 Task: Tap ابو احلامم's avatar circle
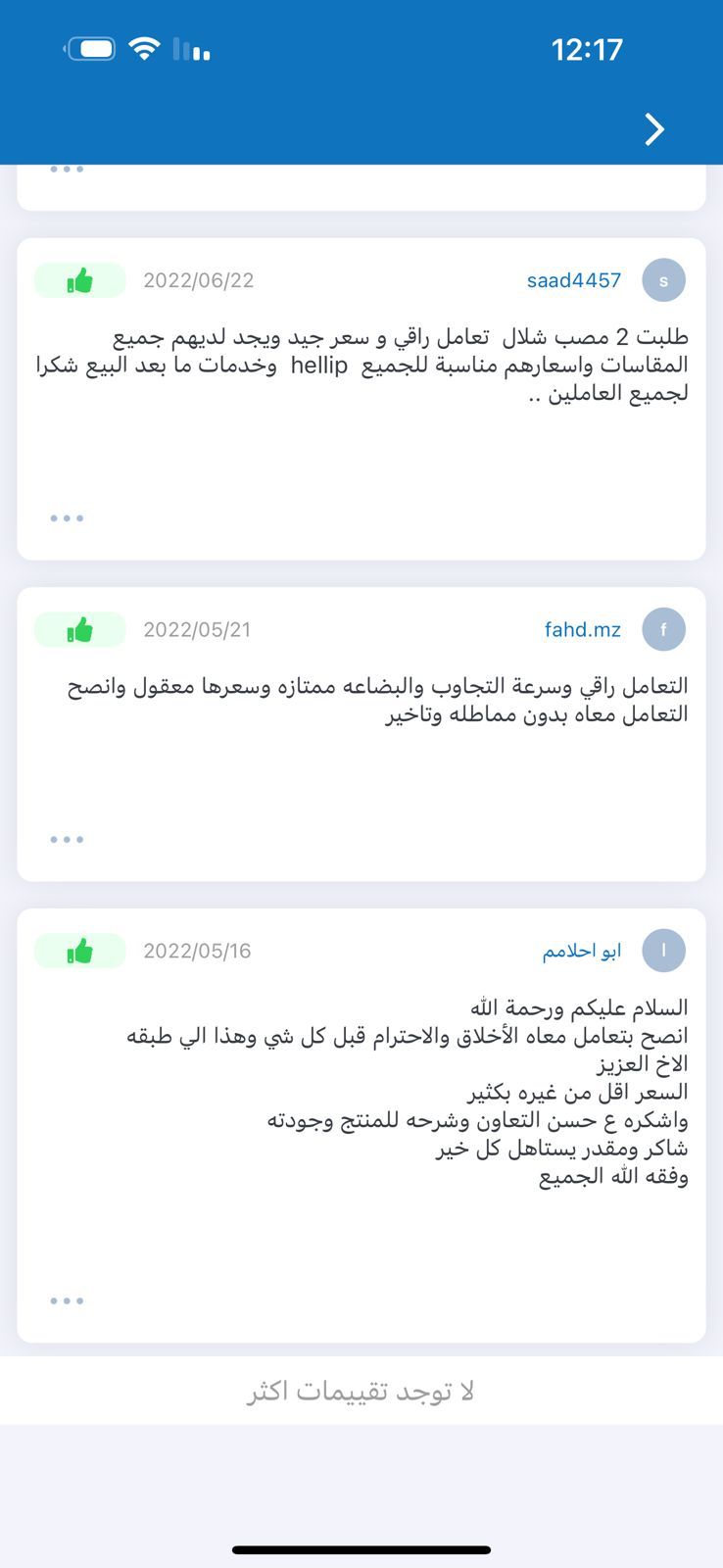pyautogui.click(x=663, y=951)
